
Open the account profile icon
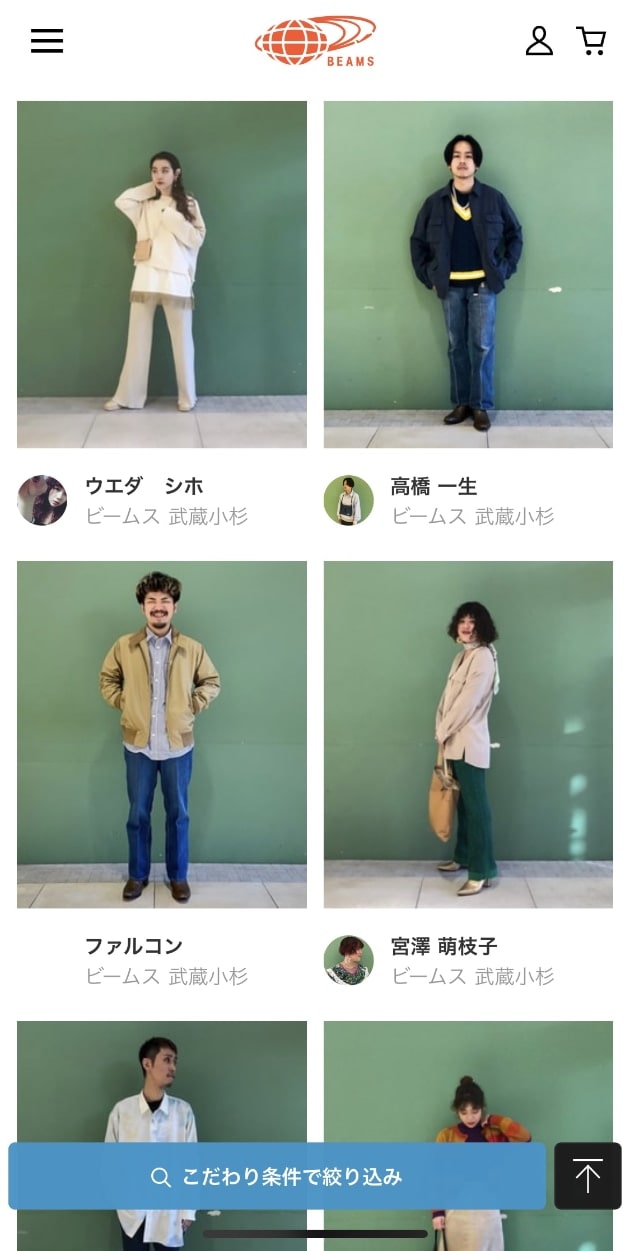coord(539,41)
